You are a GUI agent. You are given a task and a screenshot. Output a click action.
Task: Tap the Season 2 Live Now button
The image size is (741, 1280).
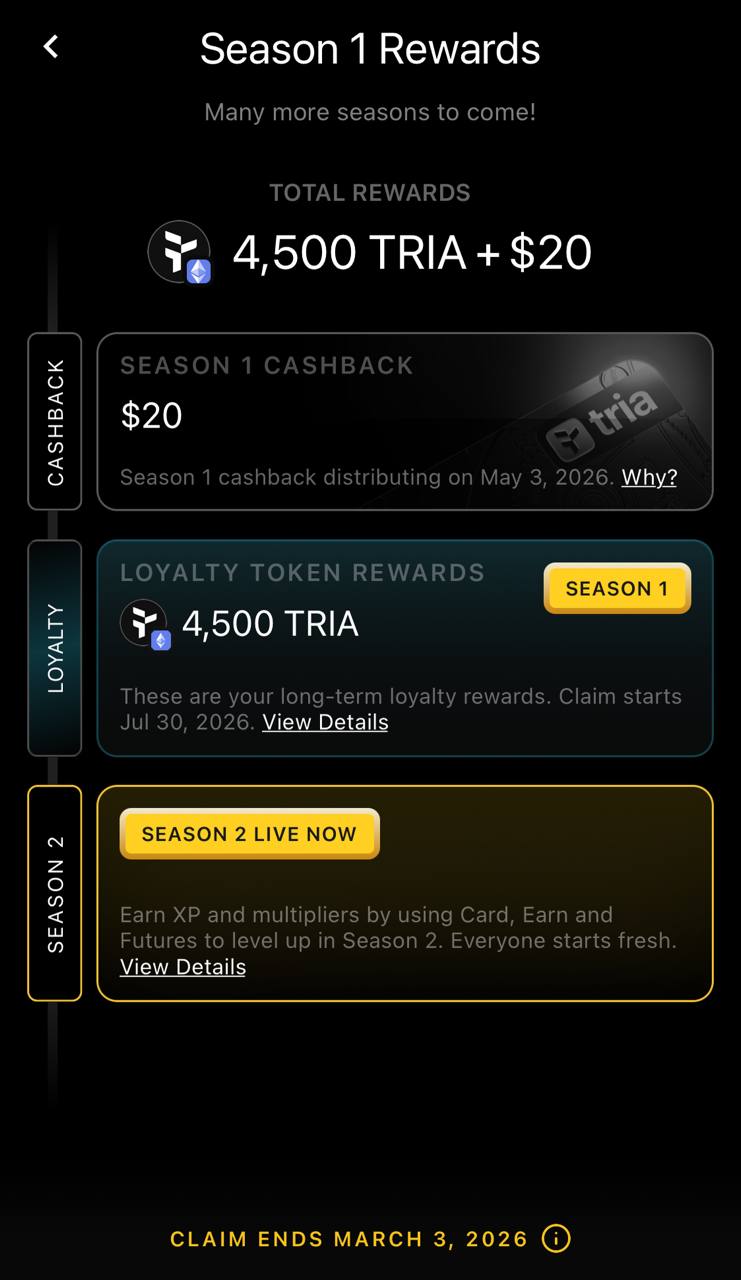pos(249,834)
